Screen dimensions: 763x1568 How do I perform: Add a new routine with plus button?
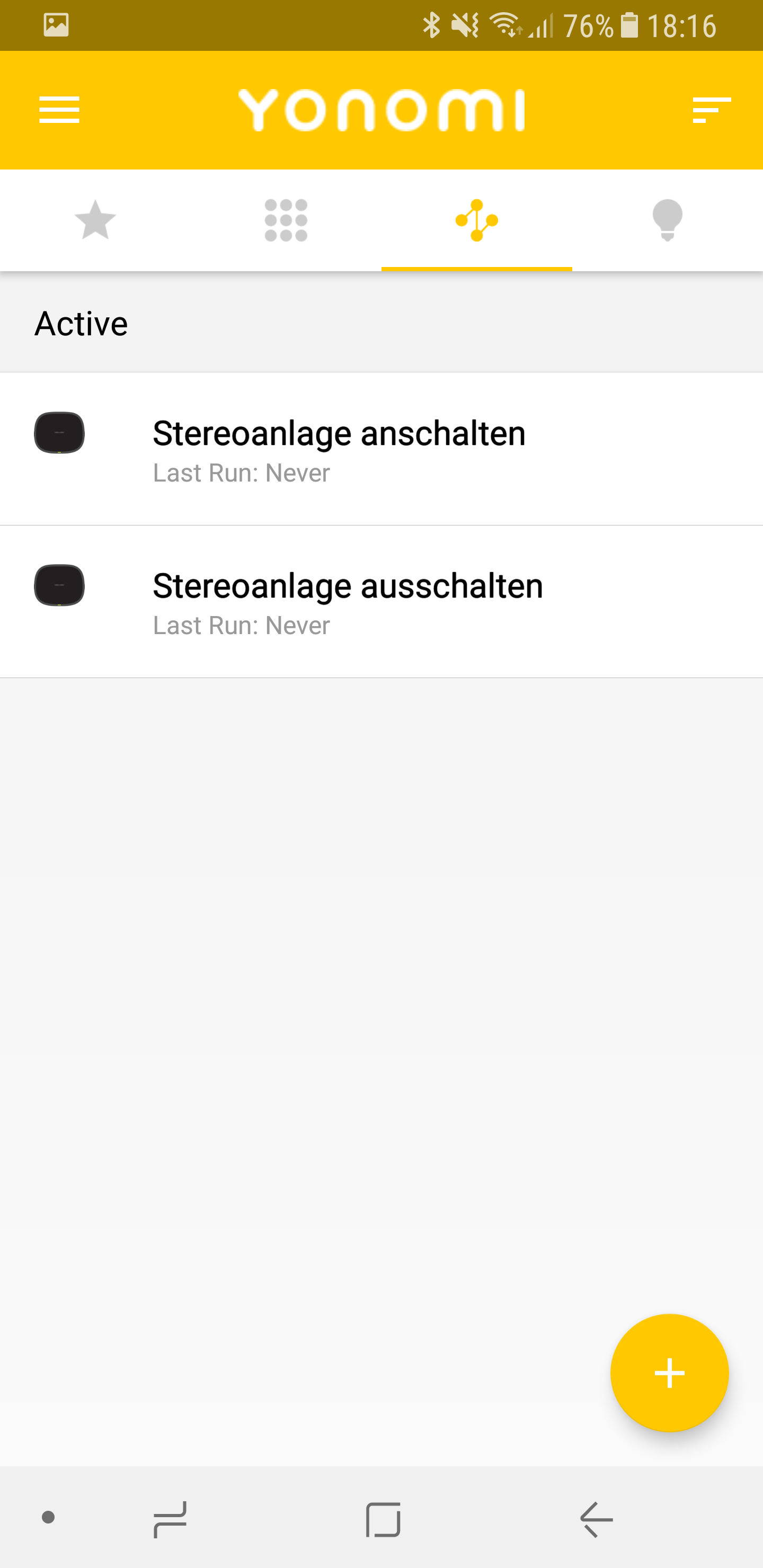tap(669, 1373)
